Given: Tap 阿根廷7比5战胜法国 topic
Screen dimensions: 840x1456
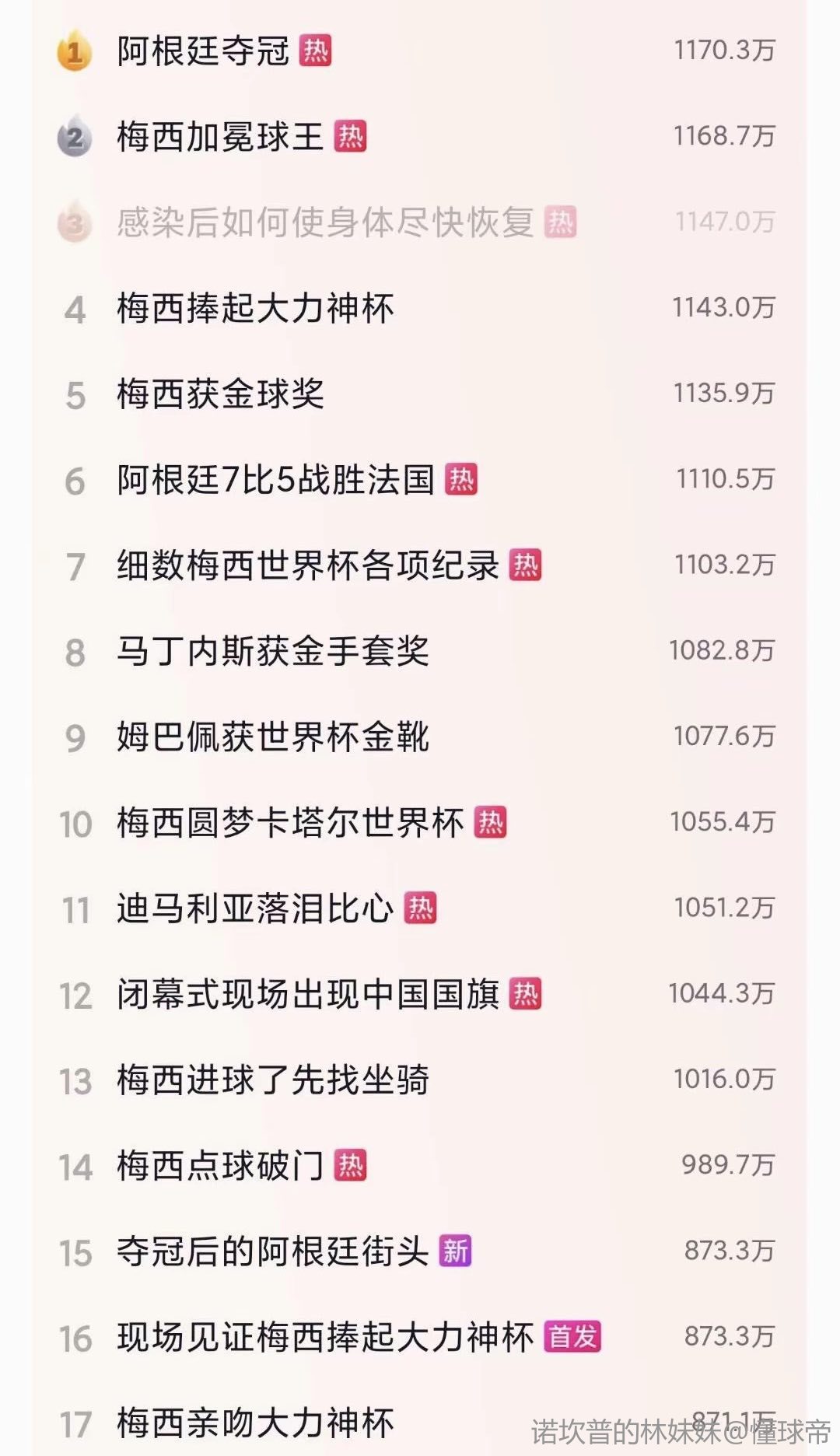Looking at the screenshot, I should tap(275, 480).
